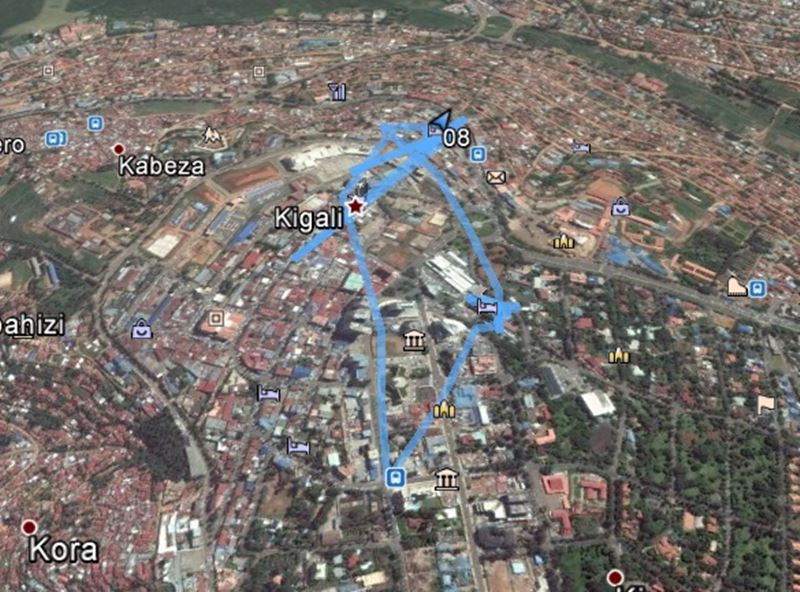Select the flag marker near the right edge
The height and width of the screenshot is (592, 800).
click(x=765, y=404)
